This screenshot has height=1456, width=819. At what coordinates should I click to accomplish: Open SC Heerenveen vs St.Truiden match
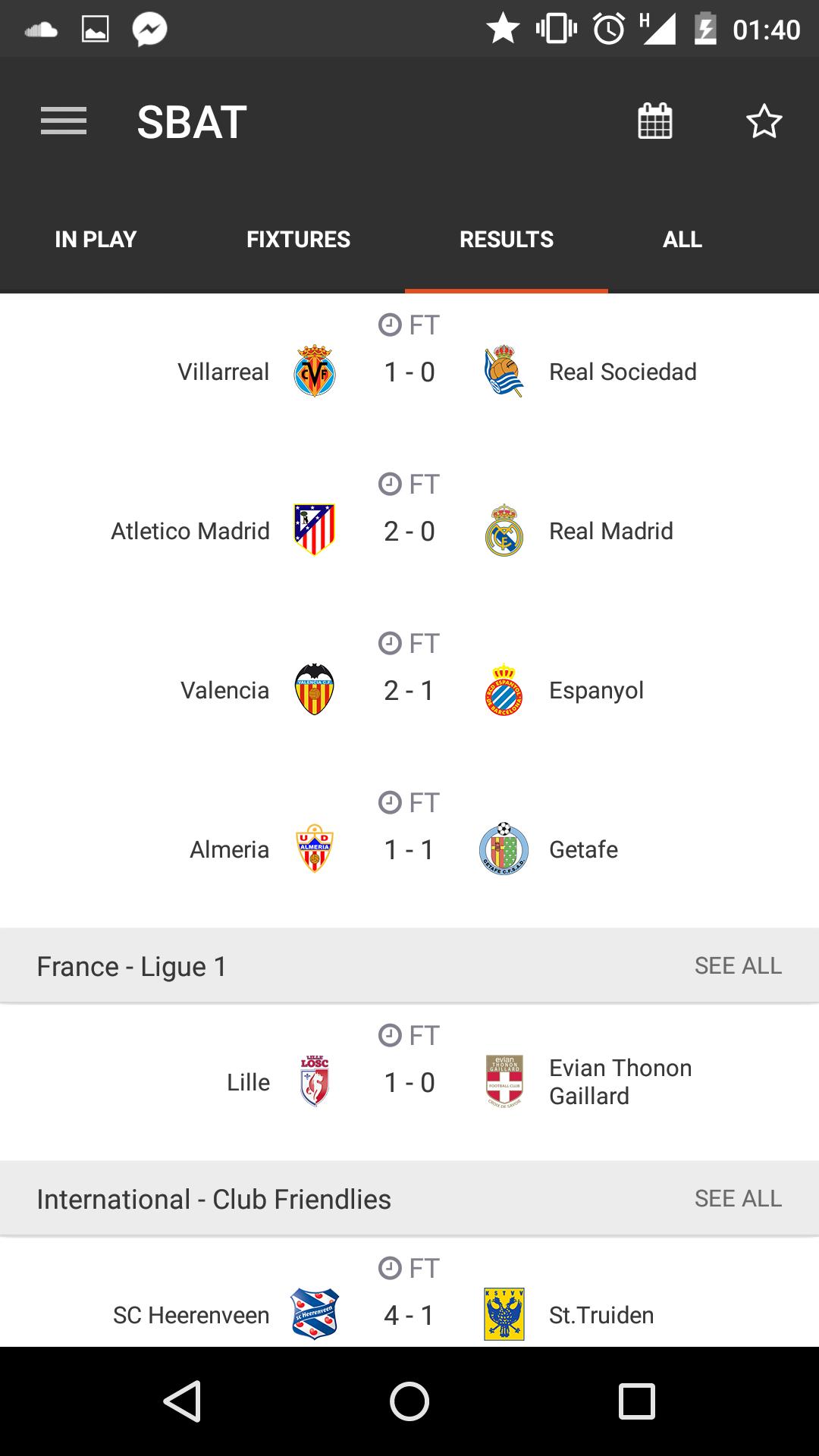pyautogui.click(x=409, y=1314)
